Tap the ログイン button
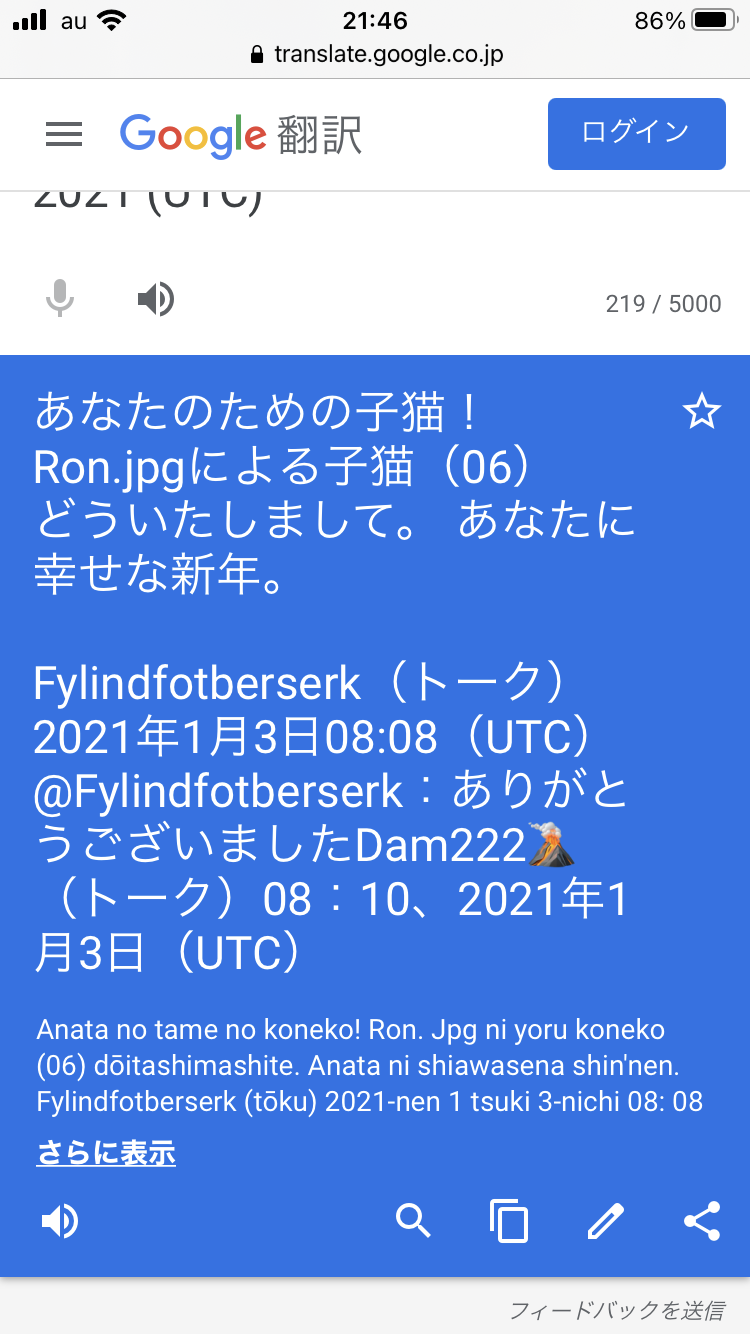Viewport: 750px width, 1334px height. click(636, 133)
